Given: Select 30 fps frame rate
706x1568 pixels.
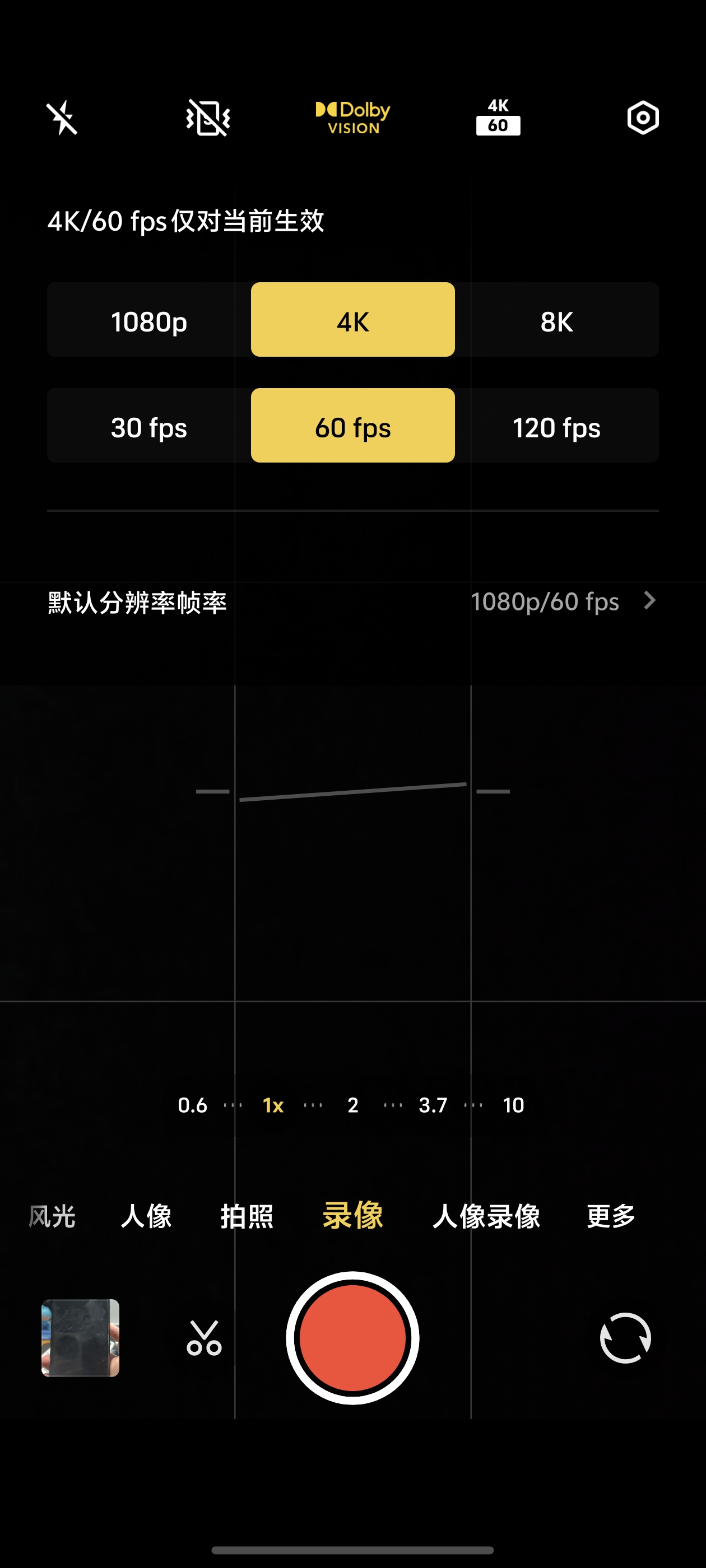Looking at the screenshot, I should [148, 426].
